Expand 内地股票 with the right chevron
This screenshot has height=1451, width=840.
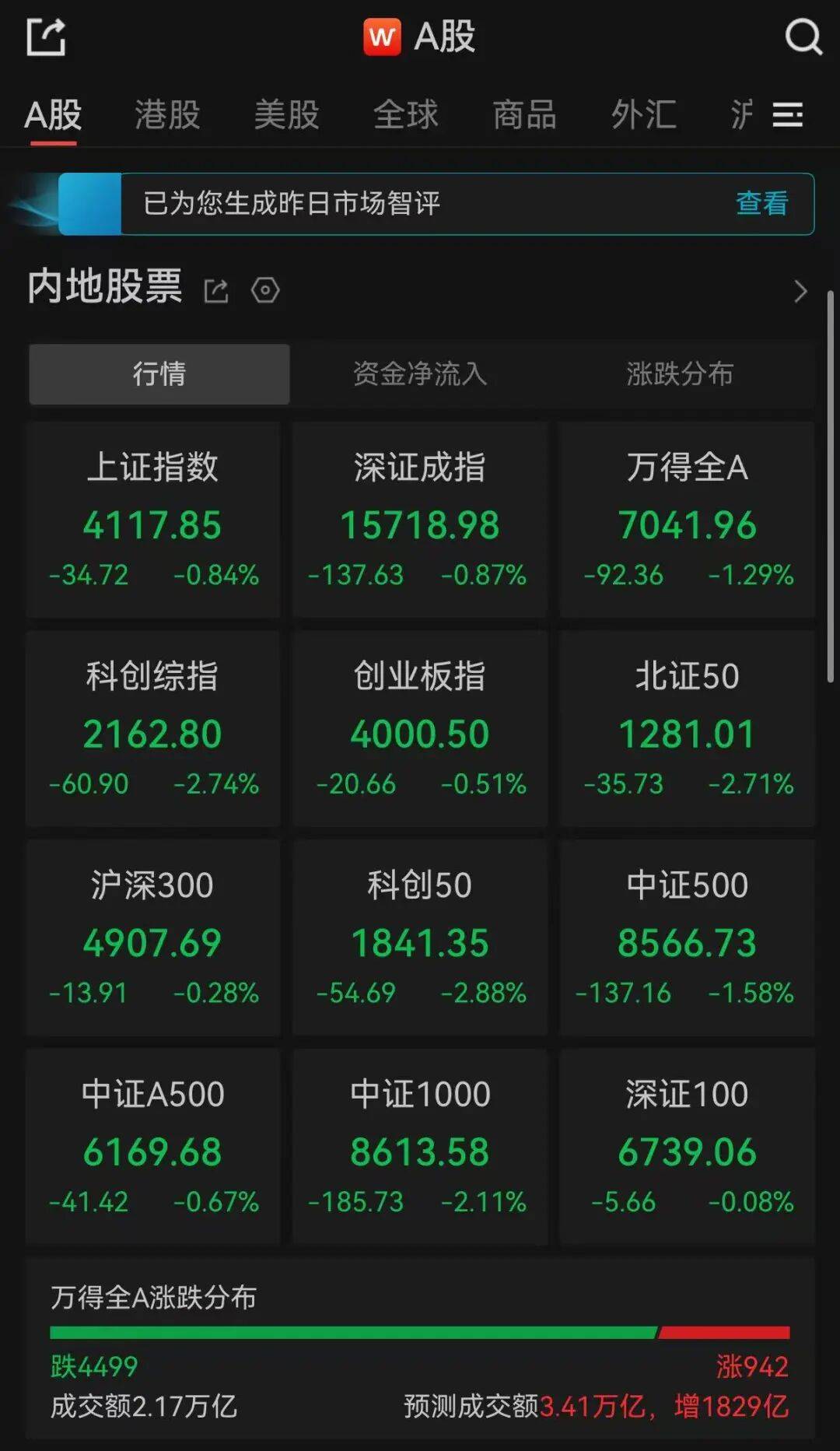pos(800,291)
